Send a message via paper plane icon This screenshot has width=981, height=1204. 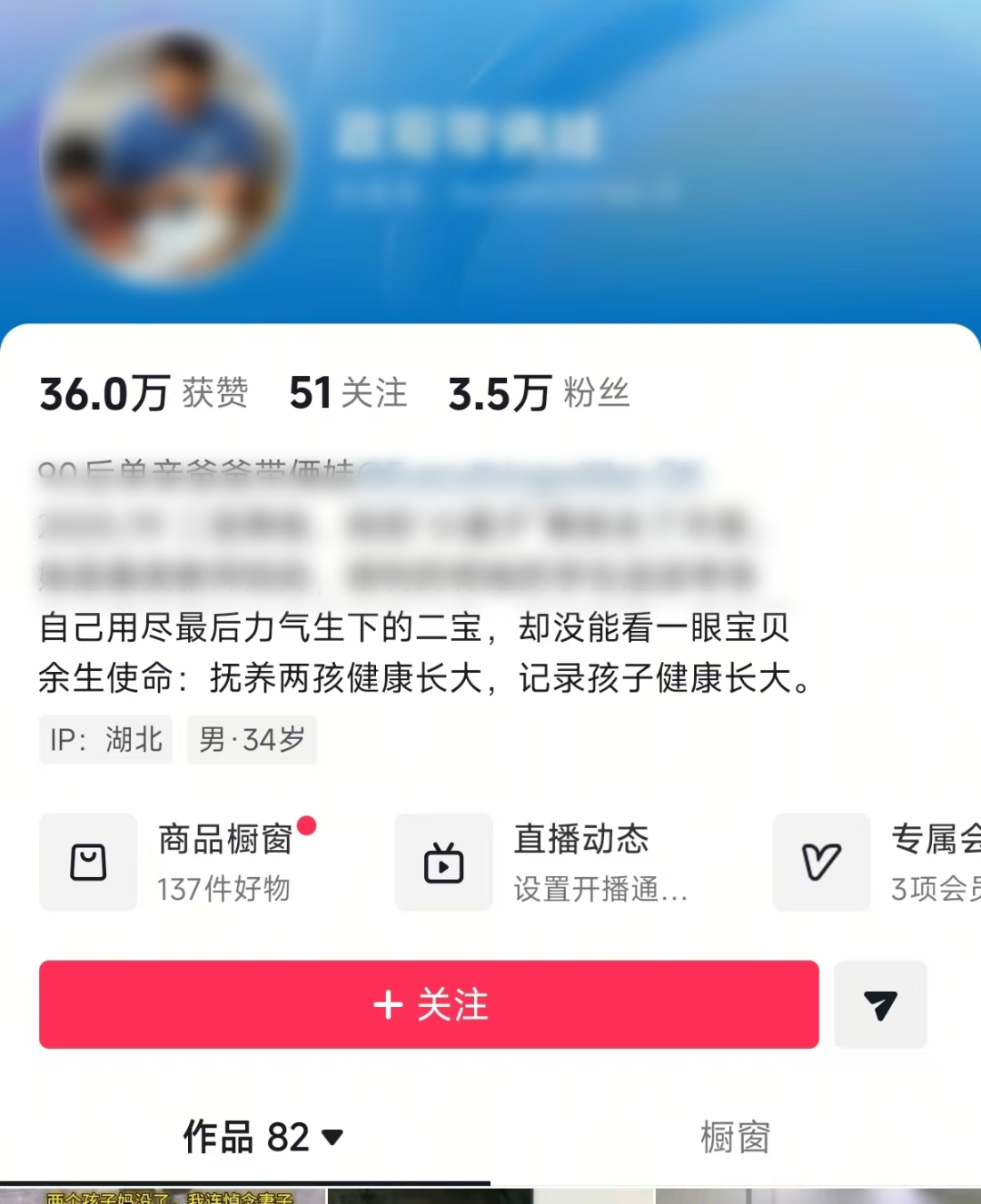(880, 1004)
